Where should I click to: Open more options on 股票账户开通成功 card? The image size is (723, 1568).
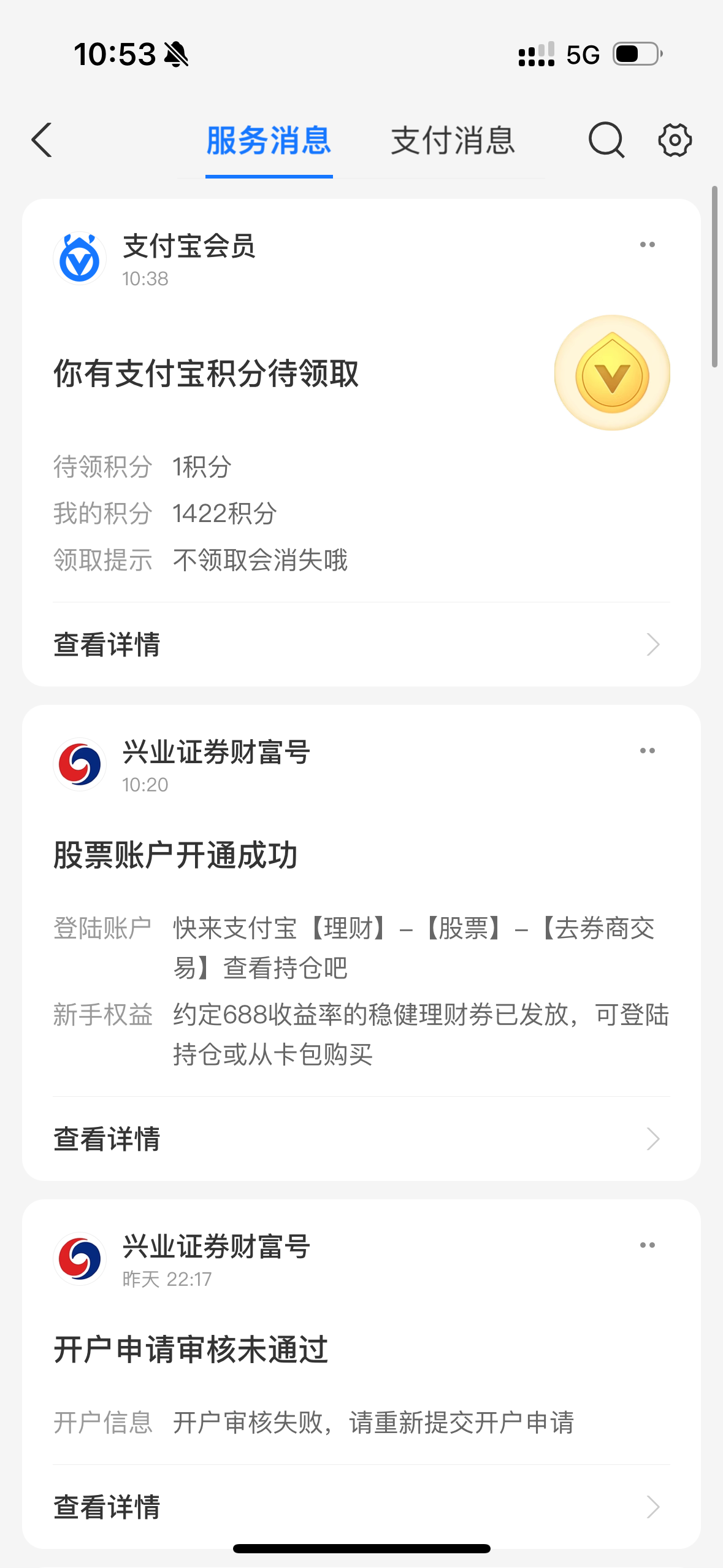648,751
